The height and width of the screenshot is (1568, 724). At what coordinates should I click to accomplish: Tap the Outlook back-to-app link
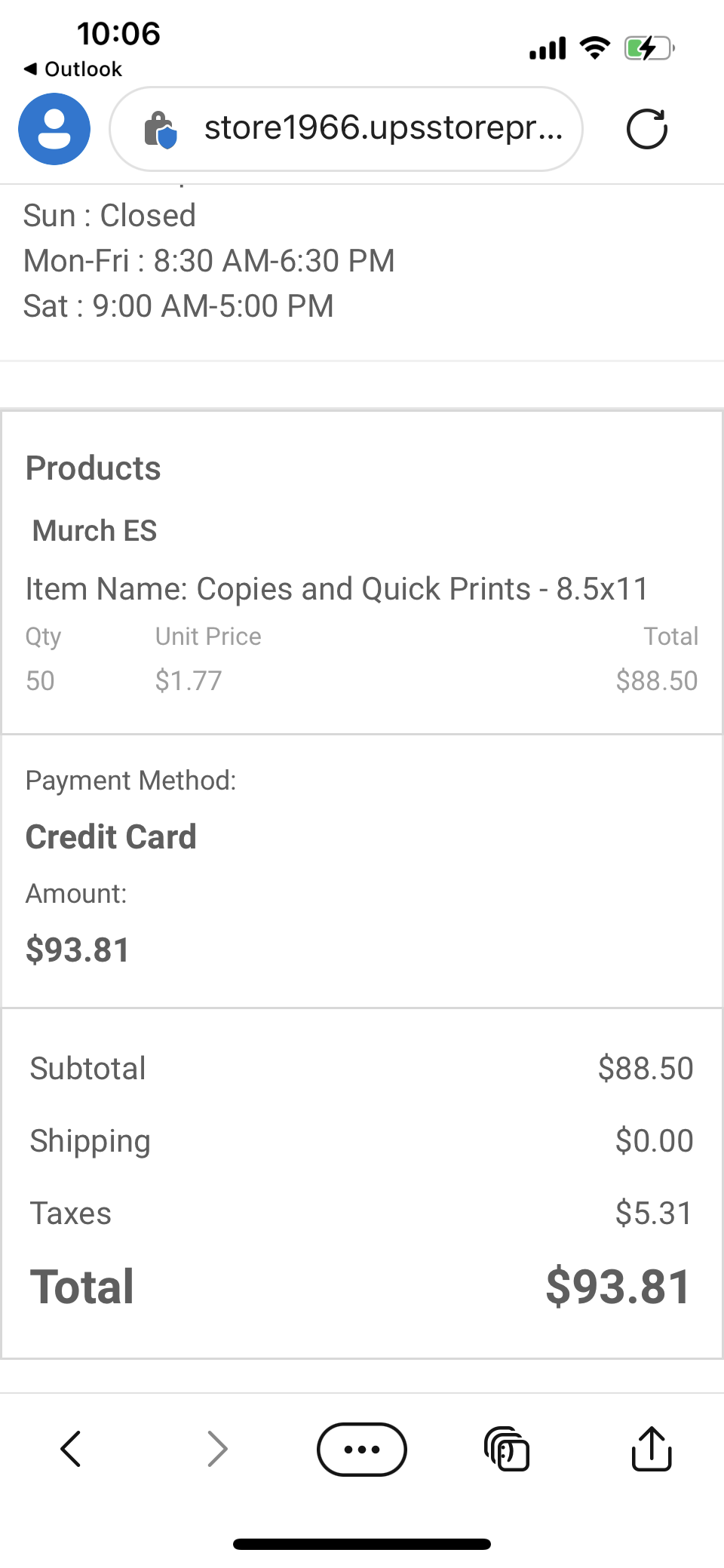73,69
